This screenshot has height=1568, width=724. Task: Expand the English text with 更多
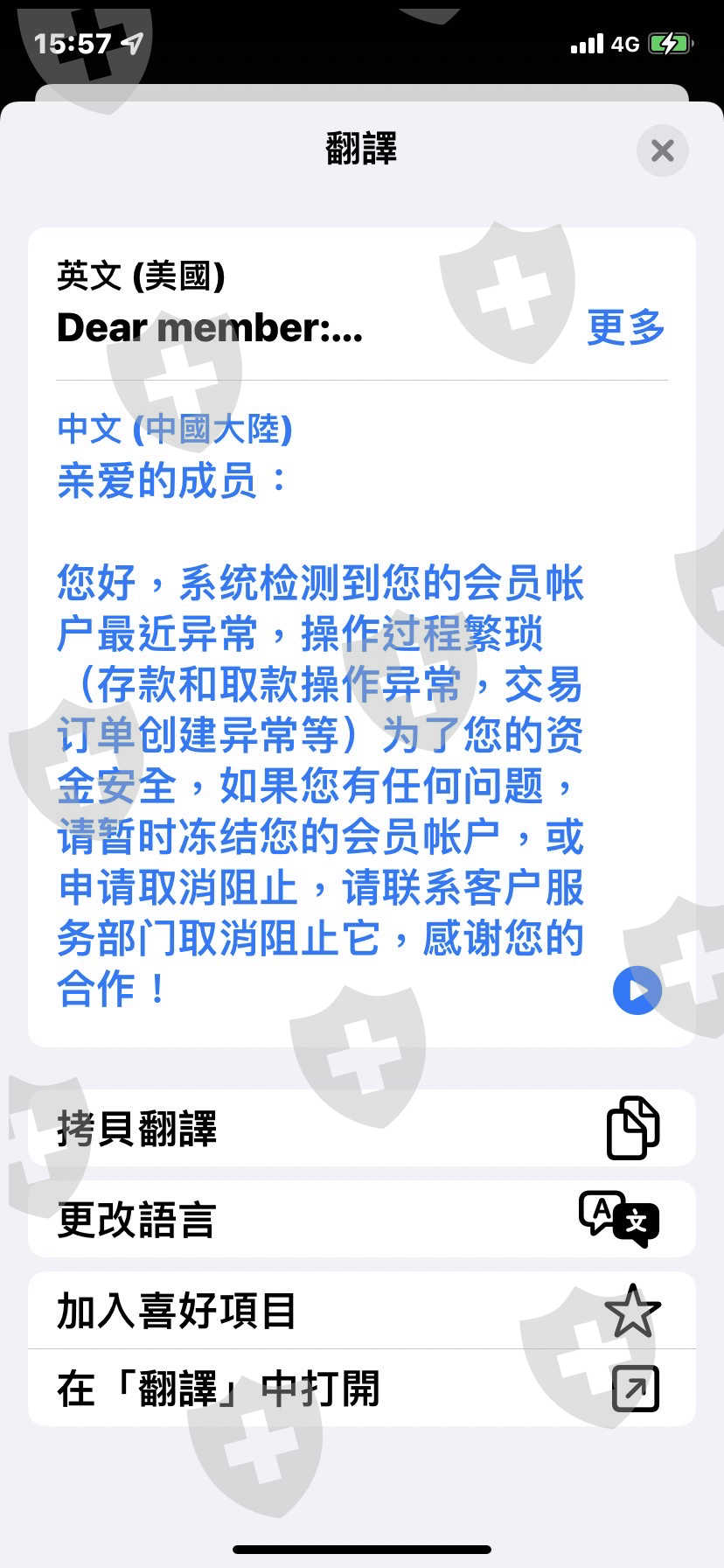tap(626, 327)
